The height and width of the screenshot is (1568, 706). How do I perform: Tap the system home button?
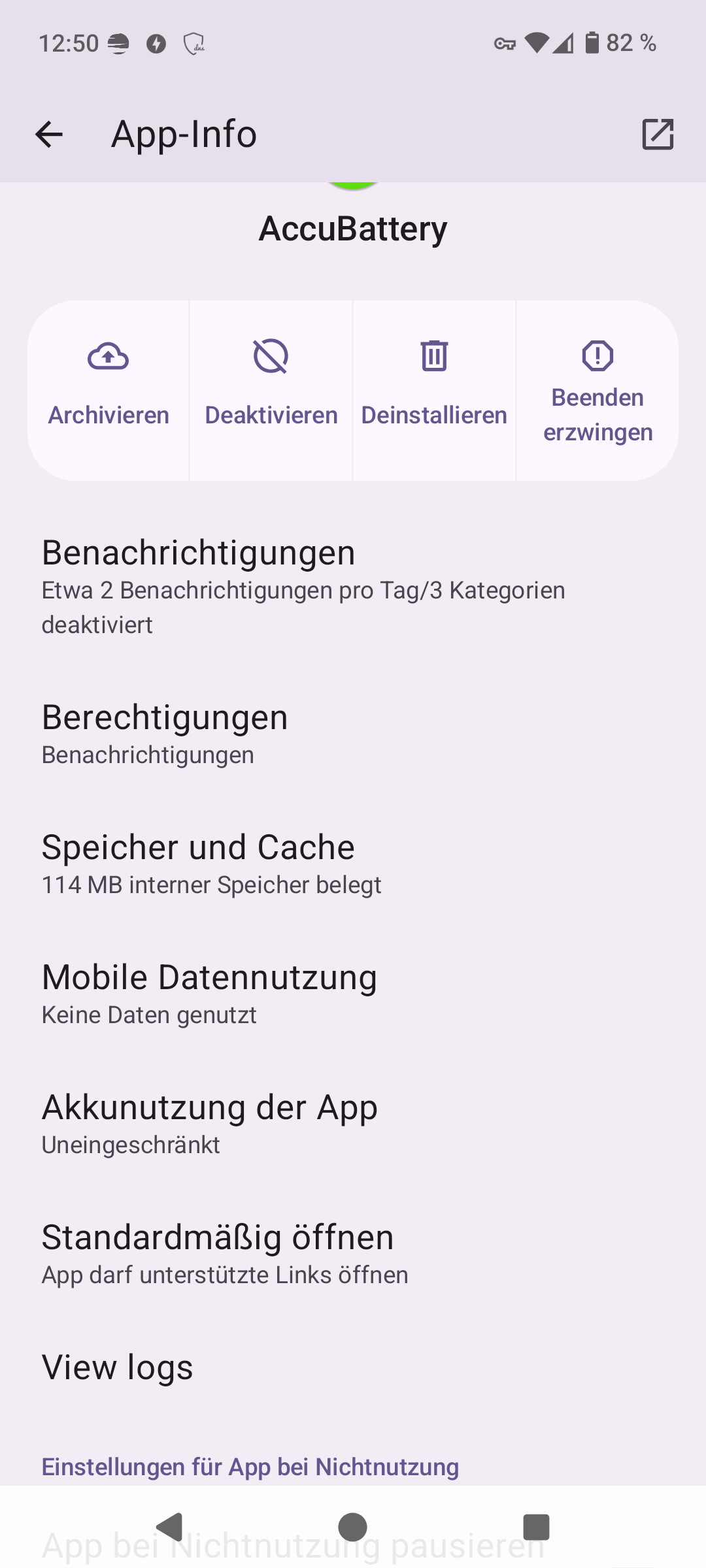[x=353, y=1527]
